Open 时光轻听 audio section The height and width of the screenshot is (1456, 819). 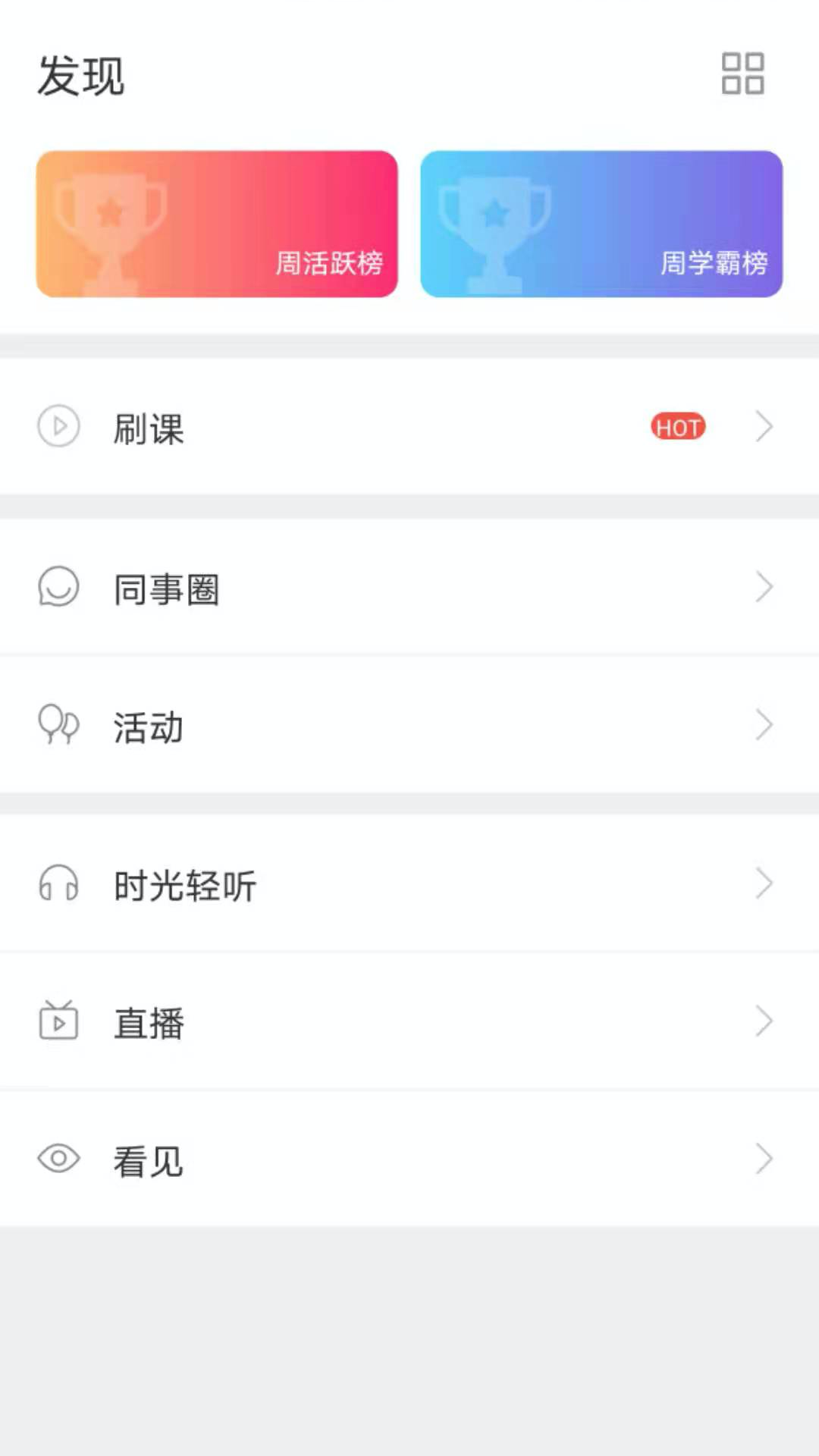coord(409,884)
